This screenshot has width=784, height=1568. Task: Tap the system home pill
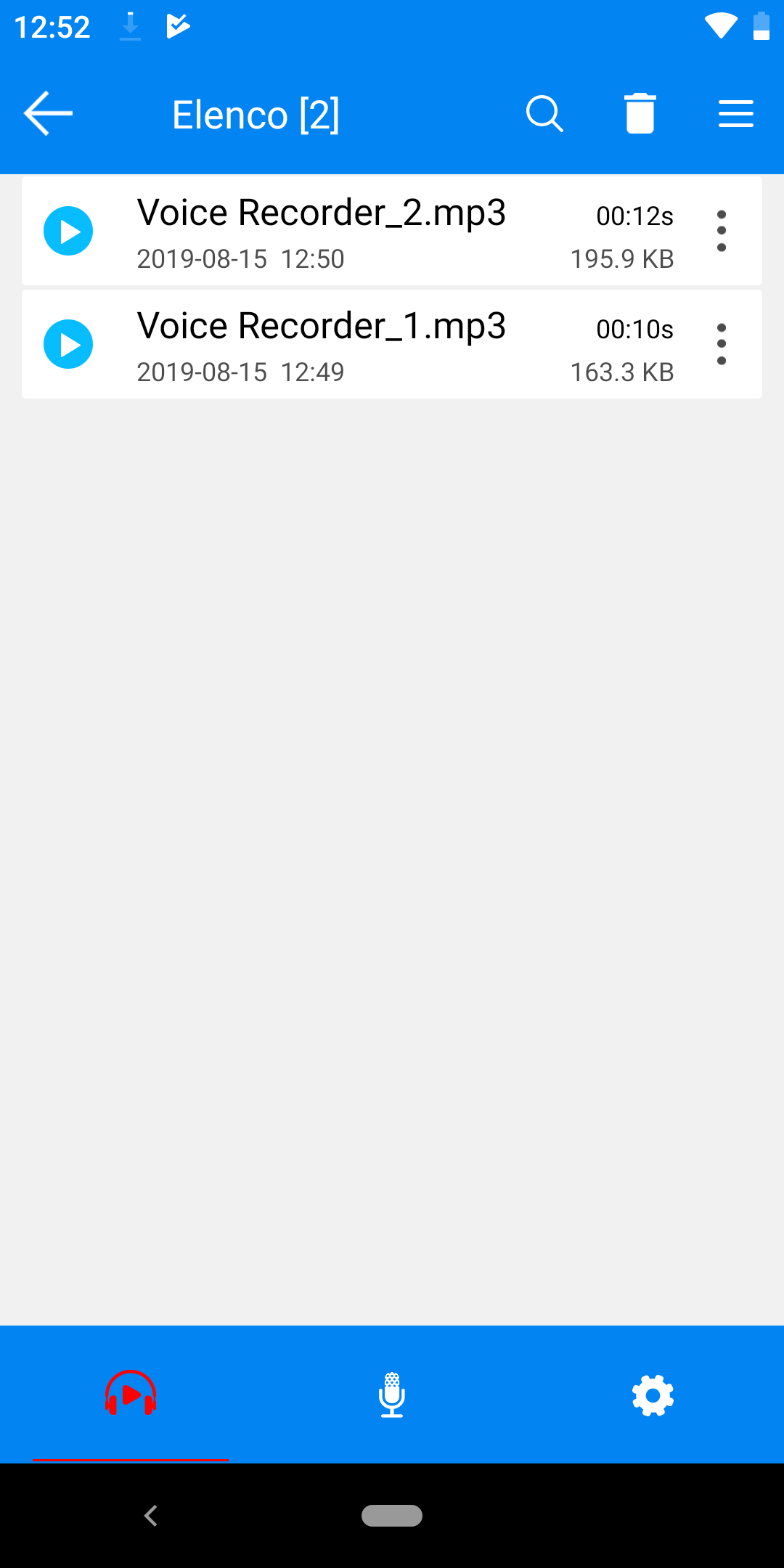point(392,1516)
